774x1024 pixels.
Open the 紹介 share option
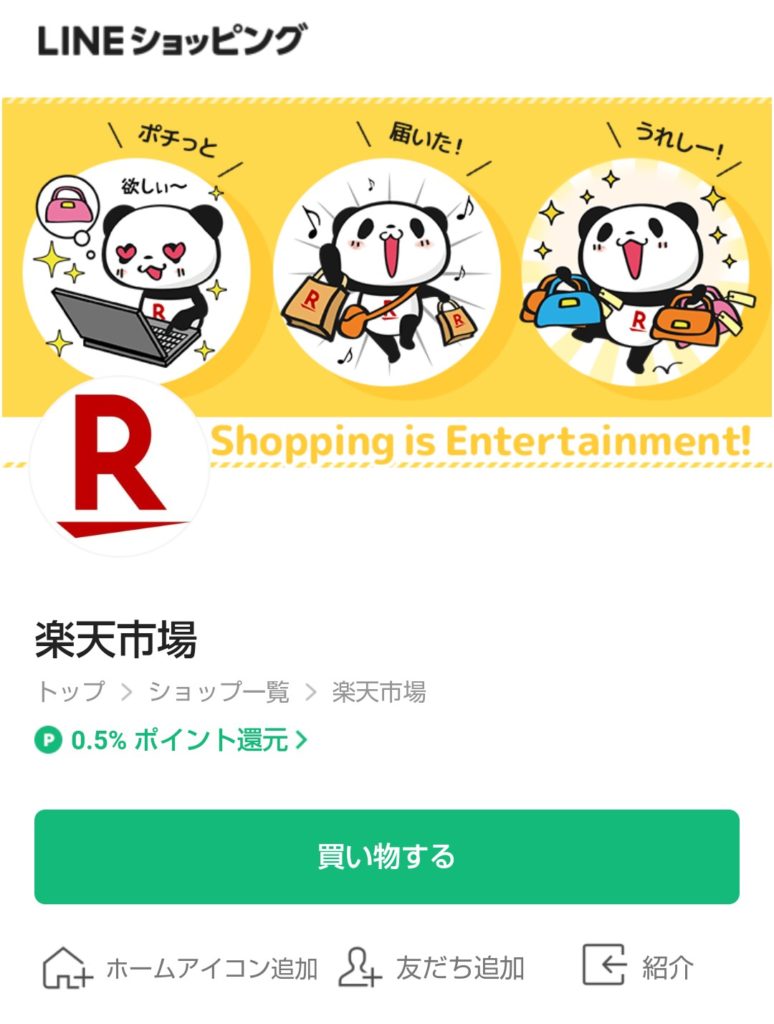(x=639, y=967)
